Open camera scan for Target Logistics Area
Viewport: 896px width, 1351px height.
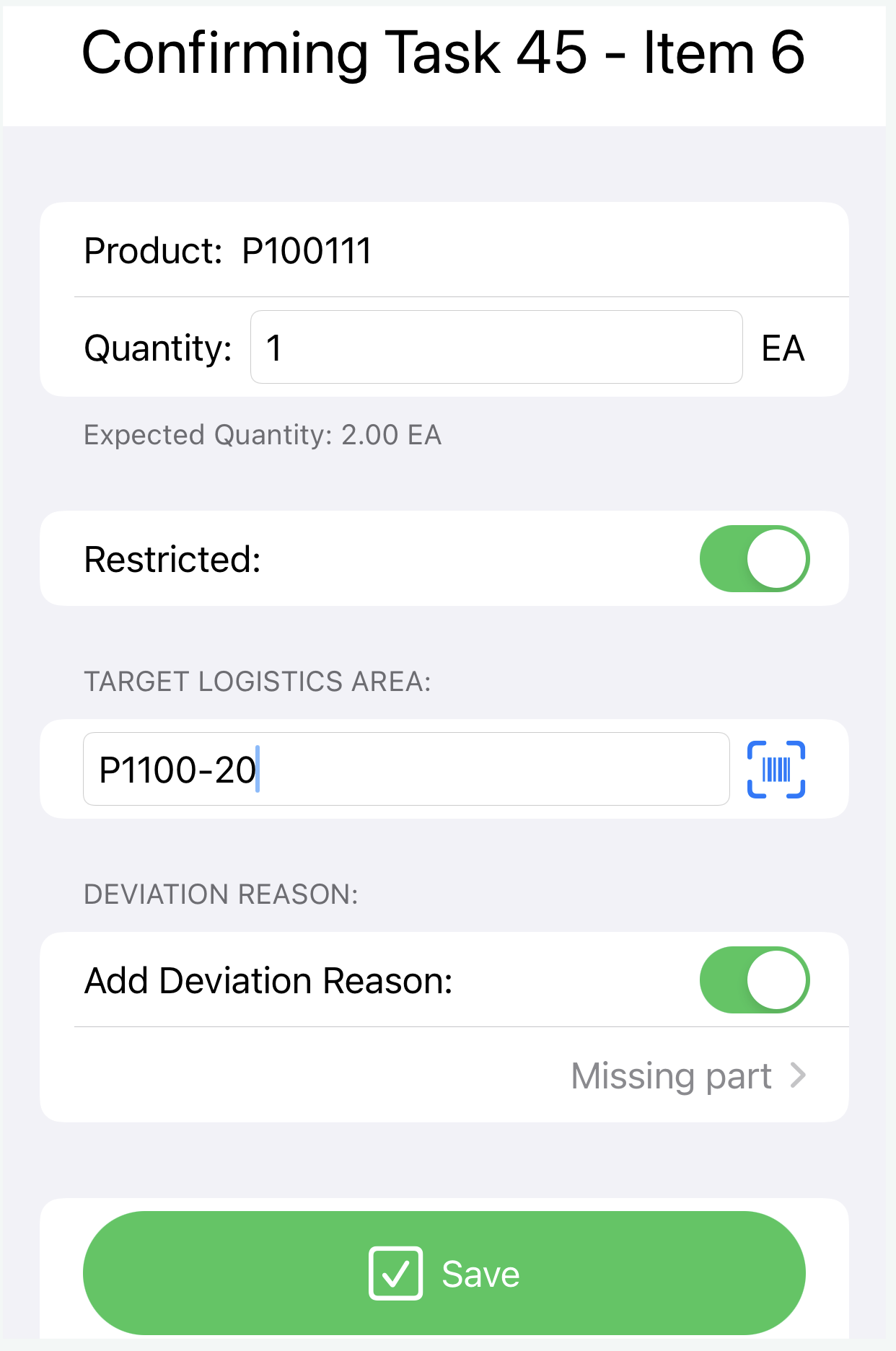776,769
